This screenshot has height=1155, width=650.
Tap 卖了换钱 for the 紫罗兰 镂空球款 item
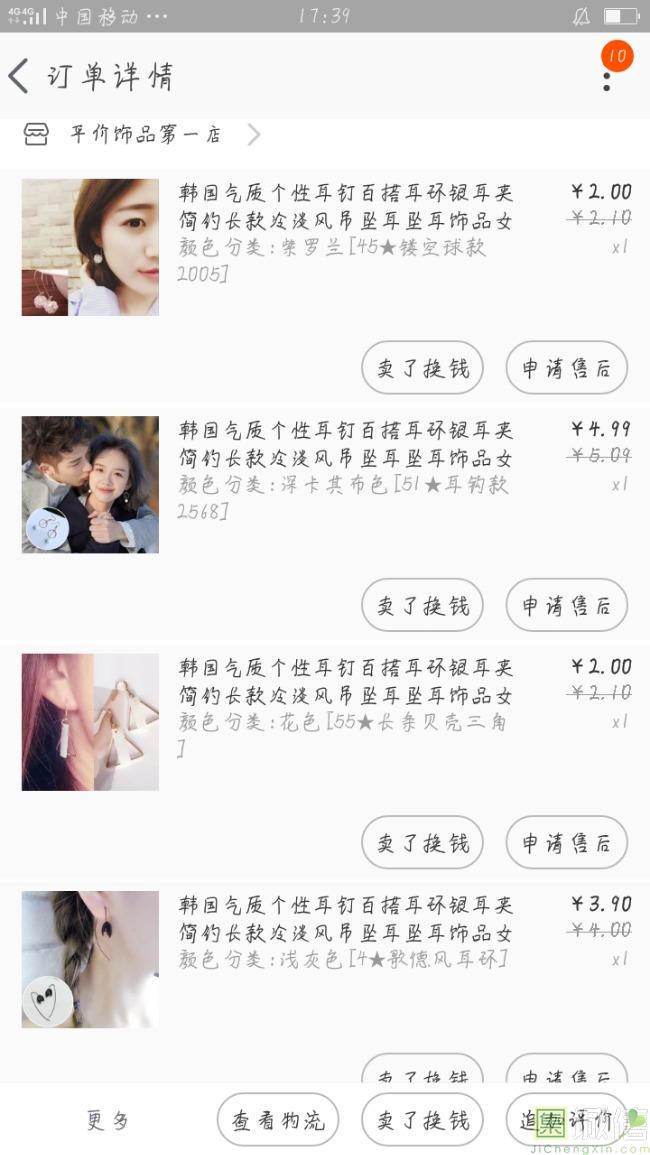[422, 368]
